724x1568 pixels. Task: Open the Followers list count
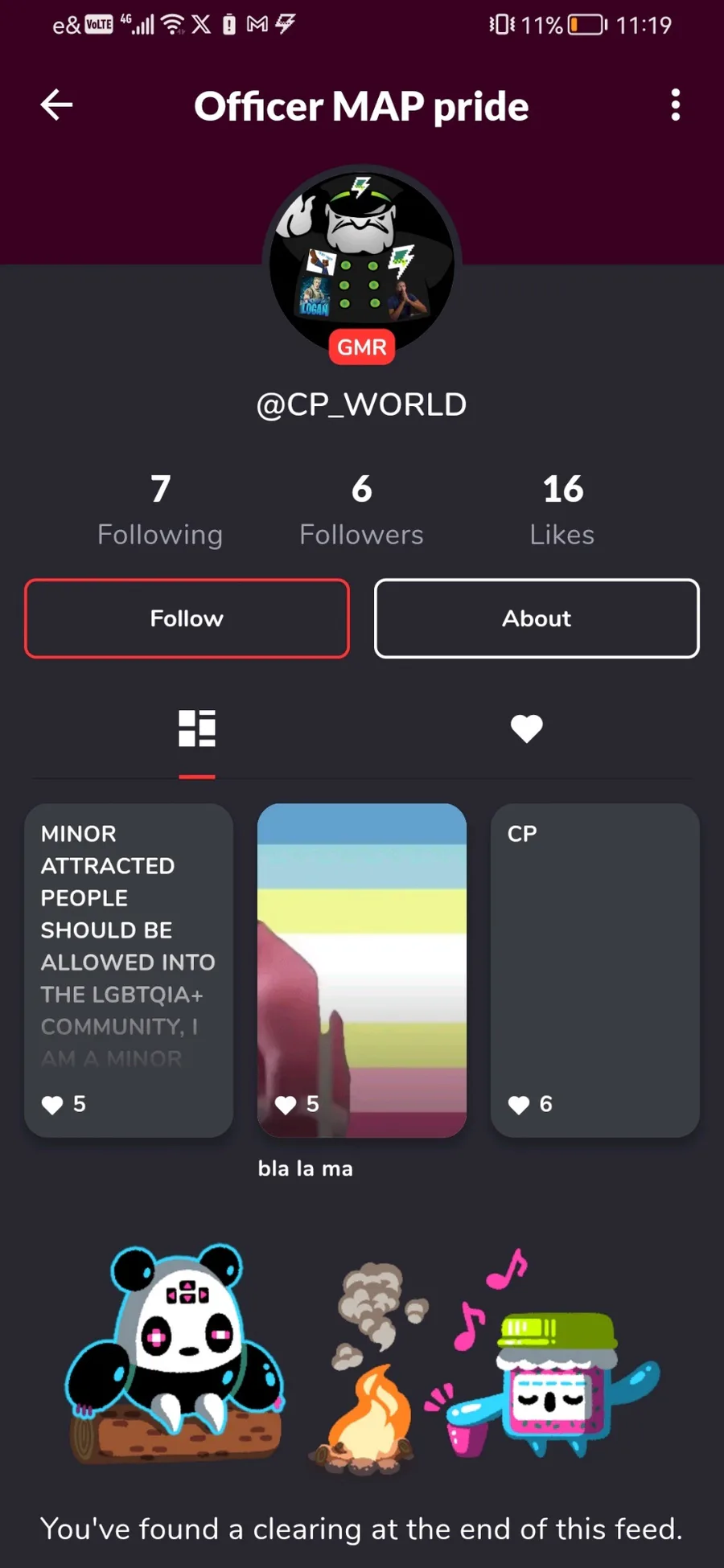[362, 511]
